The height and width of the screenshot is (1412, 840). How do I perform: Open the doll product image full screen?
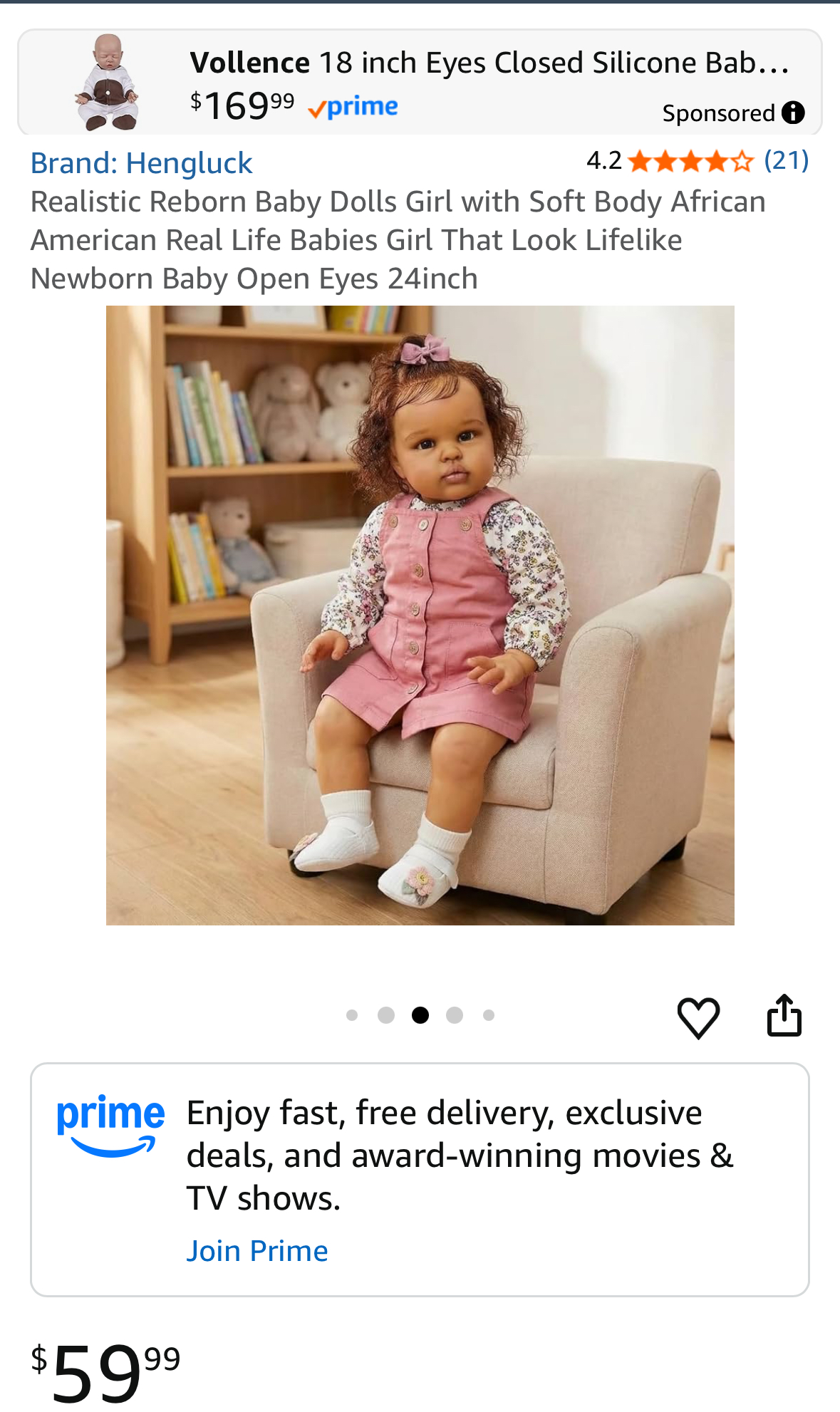(420, 615)
